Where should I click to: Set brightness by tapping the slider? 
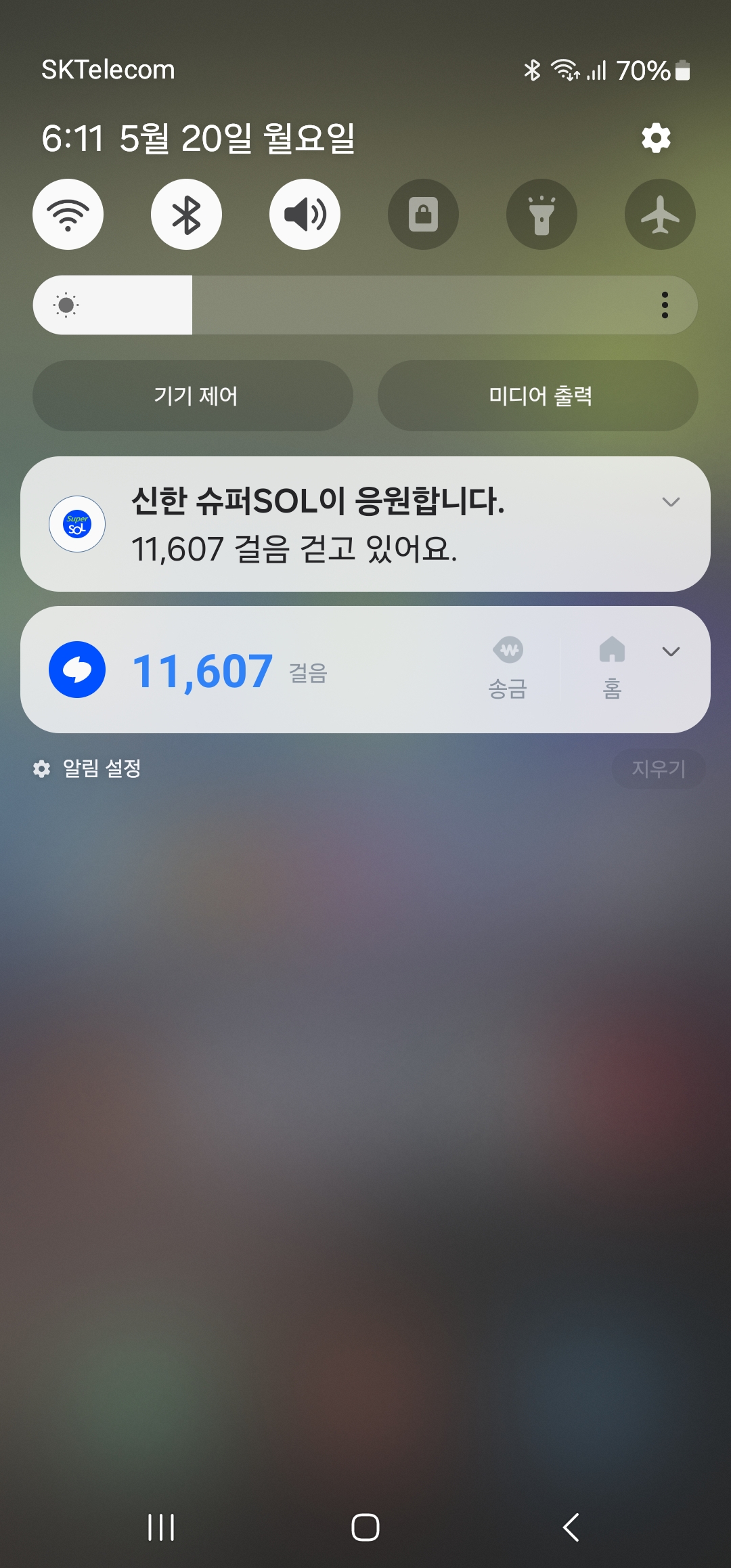365,305
